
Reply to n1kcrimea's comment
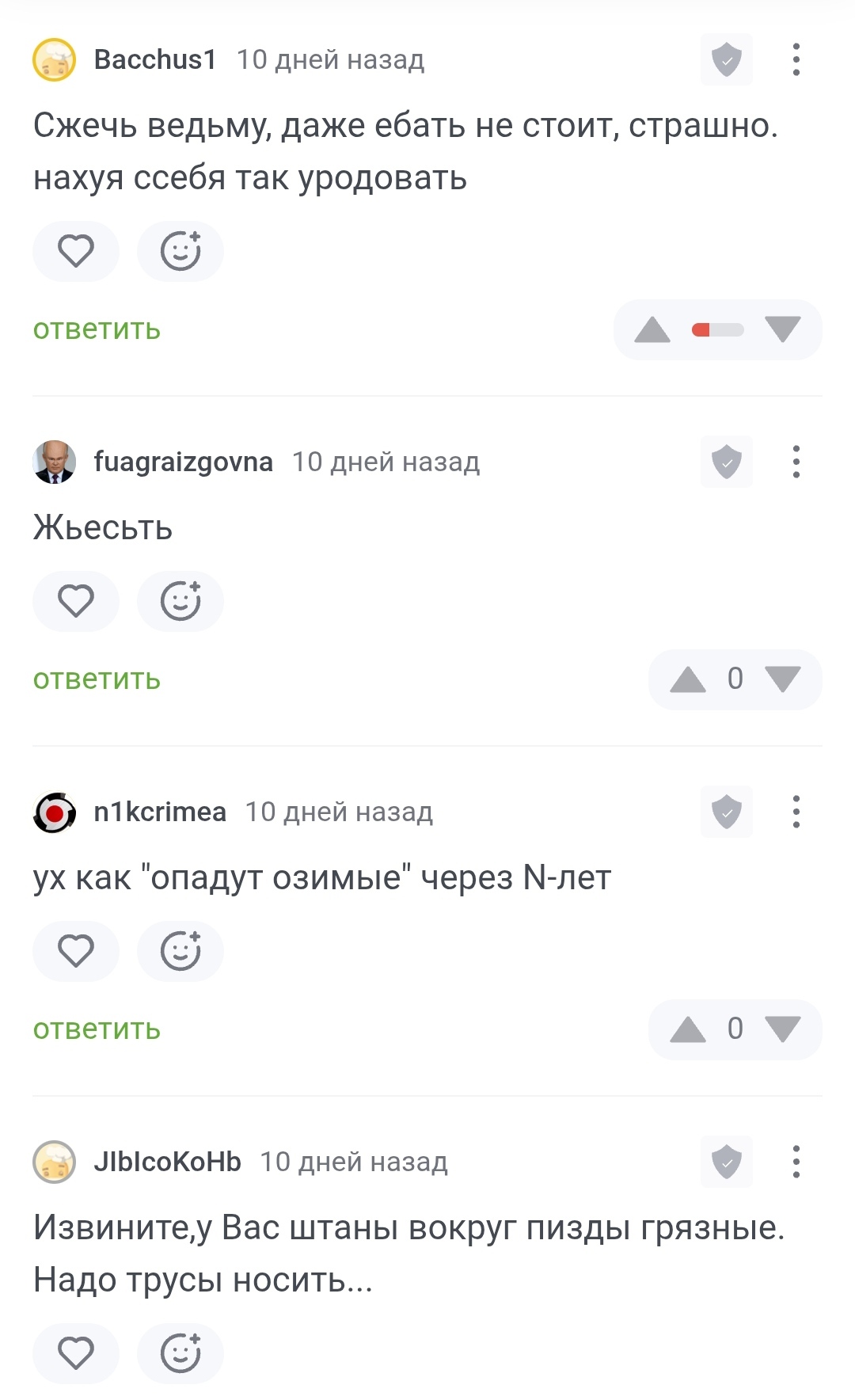coord(97,1029)
